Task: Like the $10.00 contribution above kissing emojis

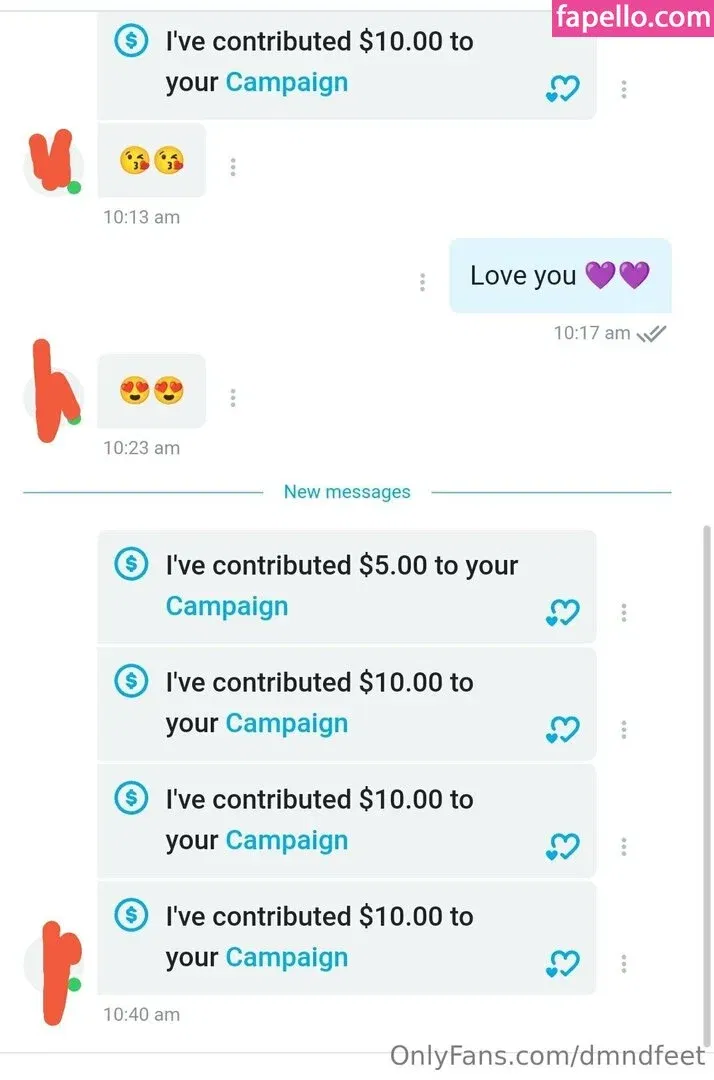Action: [563, 89]
